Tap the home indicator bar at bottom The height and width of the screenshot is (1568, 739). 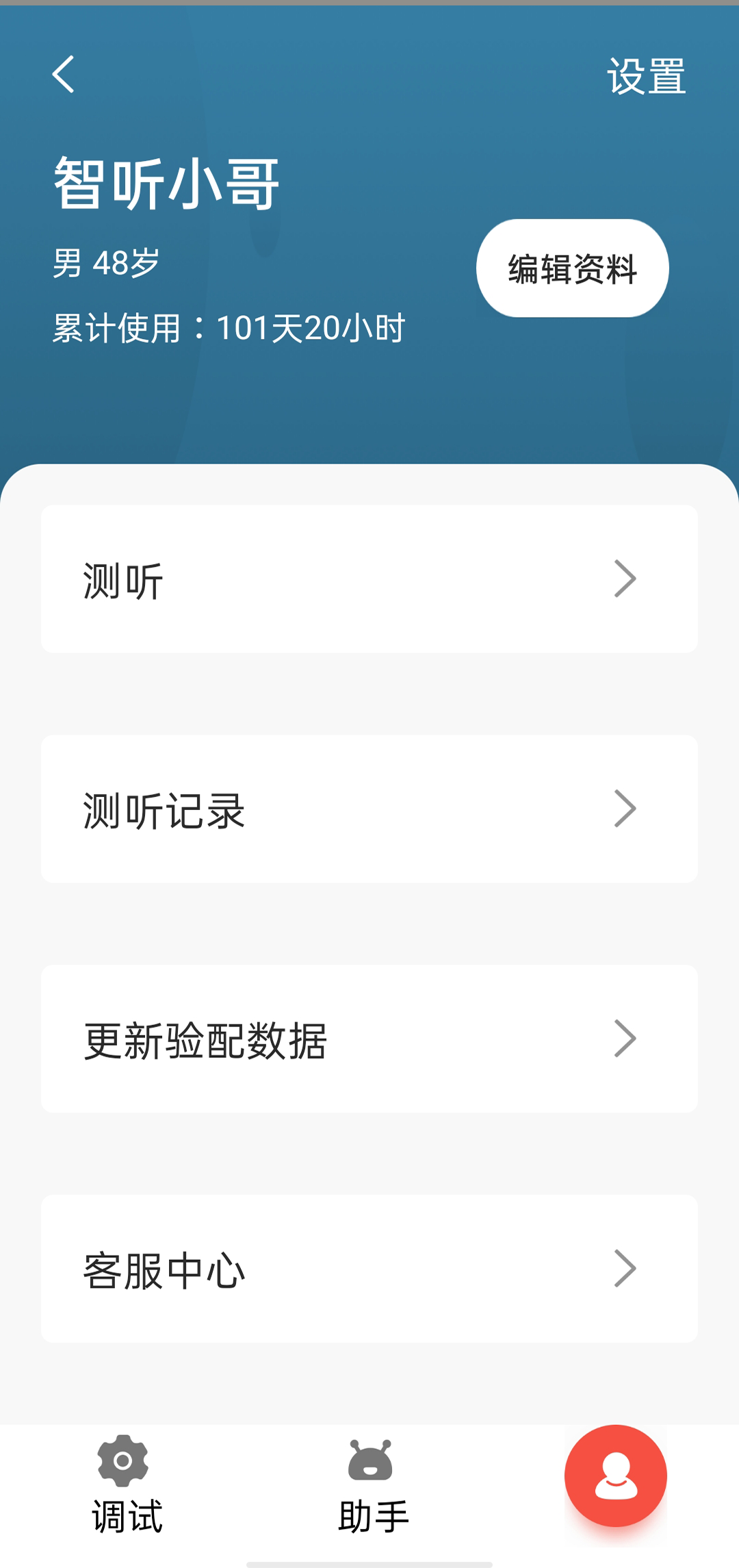[x=369, y=1563]
